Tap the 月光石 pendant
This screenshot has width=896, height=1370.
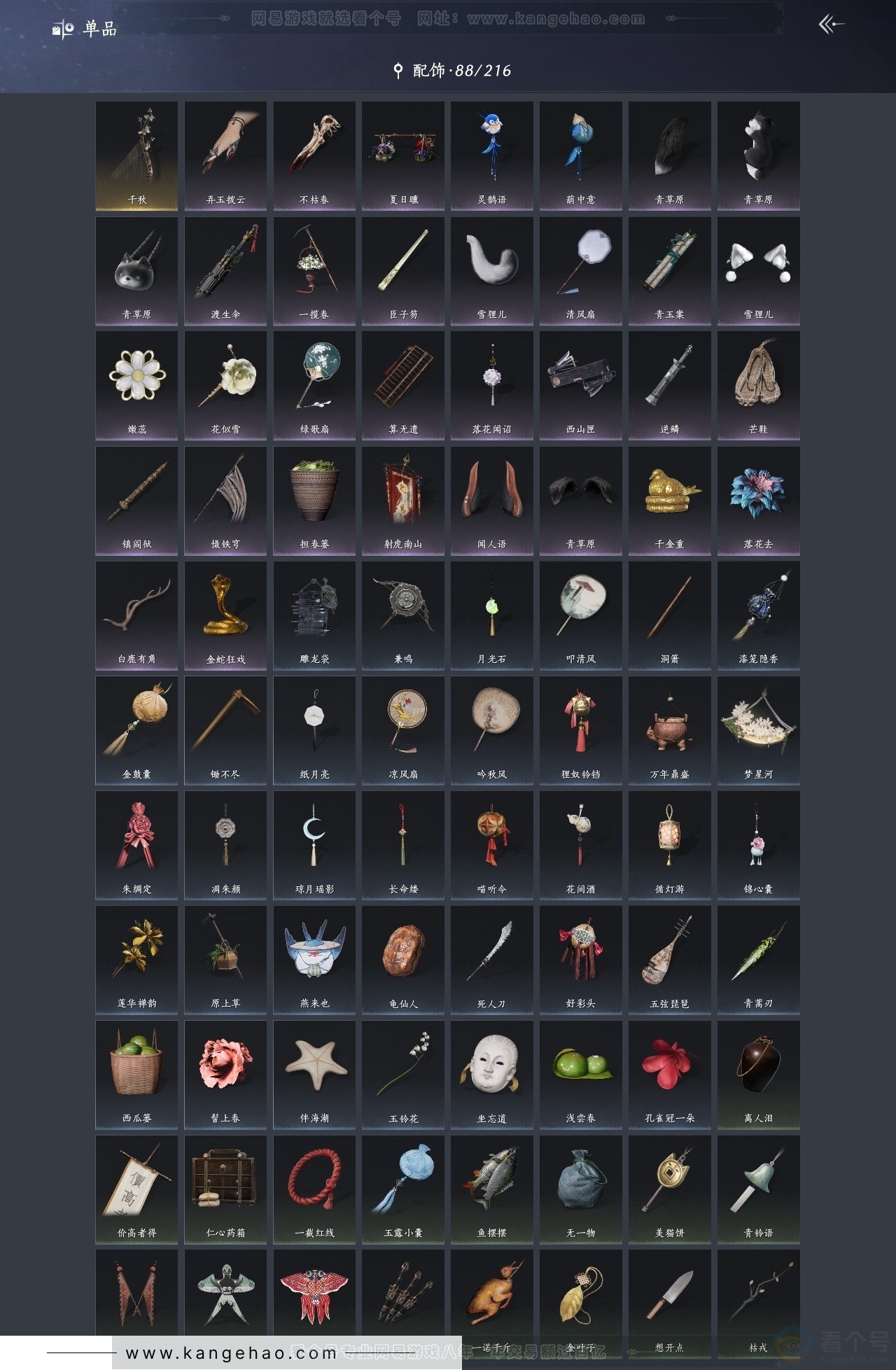[x=491, y=615]
